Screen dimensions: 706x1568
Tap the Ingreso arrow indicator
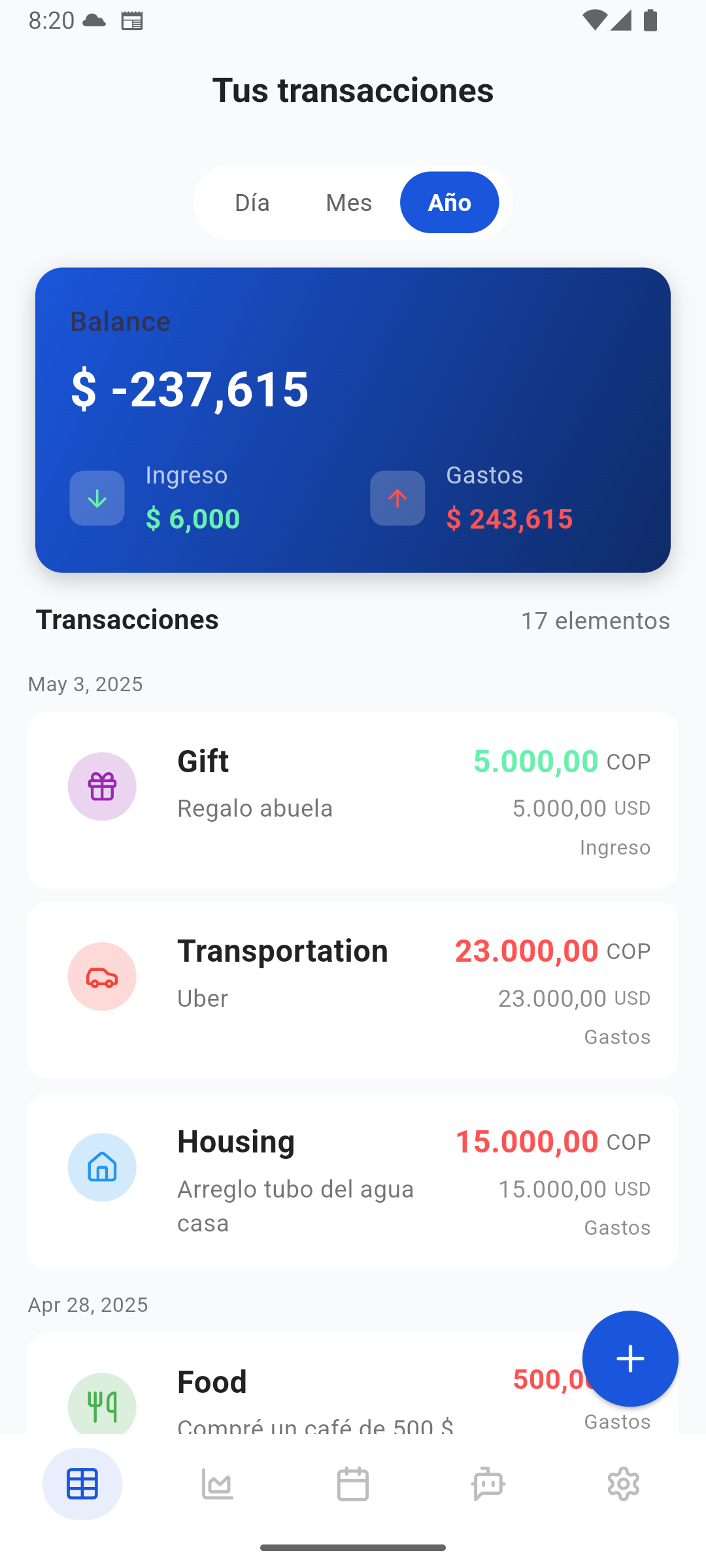[x=96, y=498]
